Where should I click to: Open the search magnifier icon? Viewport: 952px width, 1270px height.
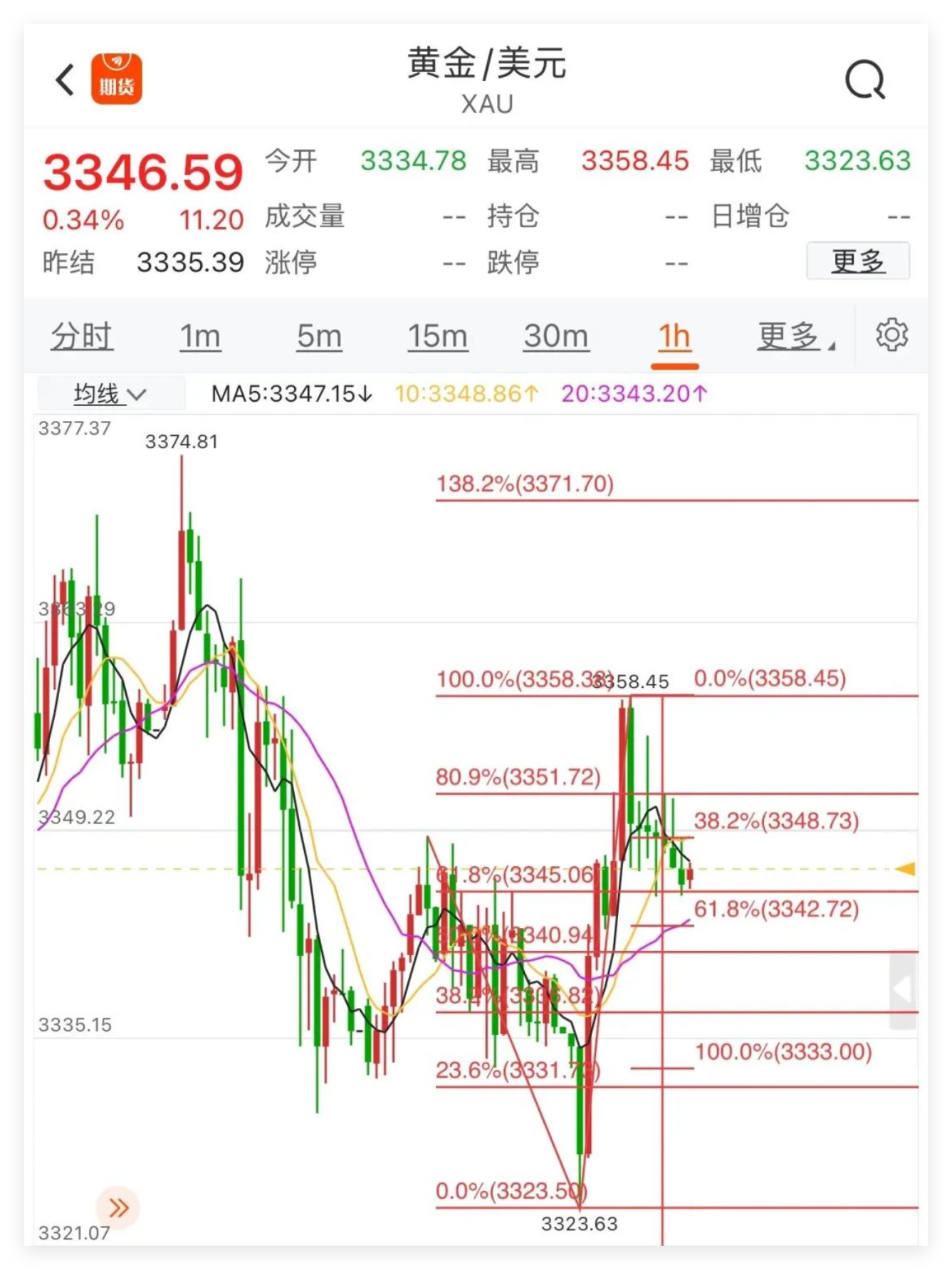pos(864,80)
